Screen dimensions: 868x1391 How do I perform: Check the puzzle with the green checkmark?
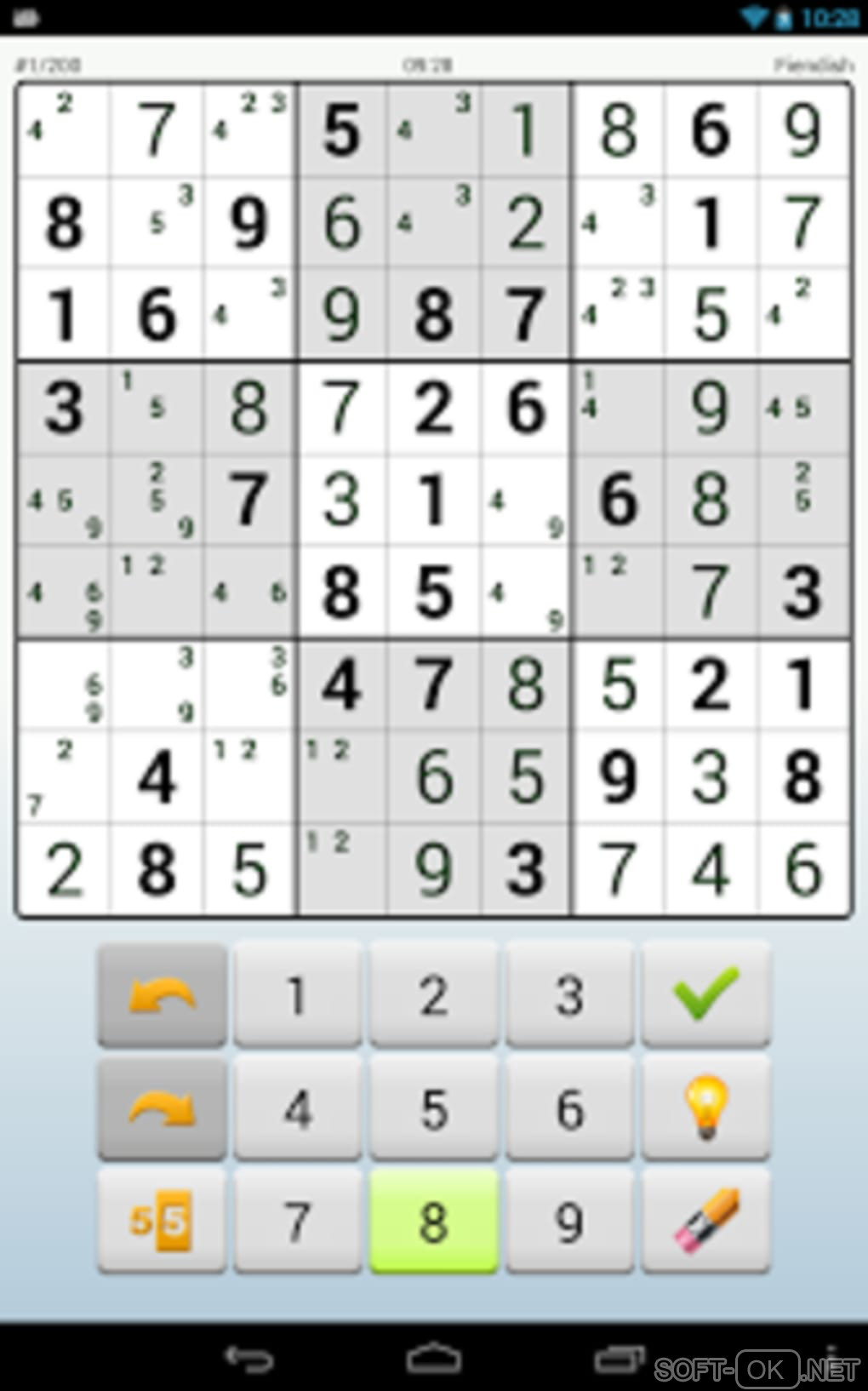pos(705,993)
